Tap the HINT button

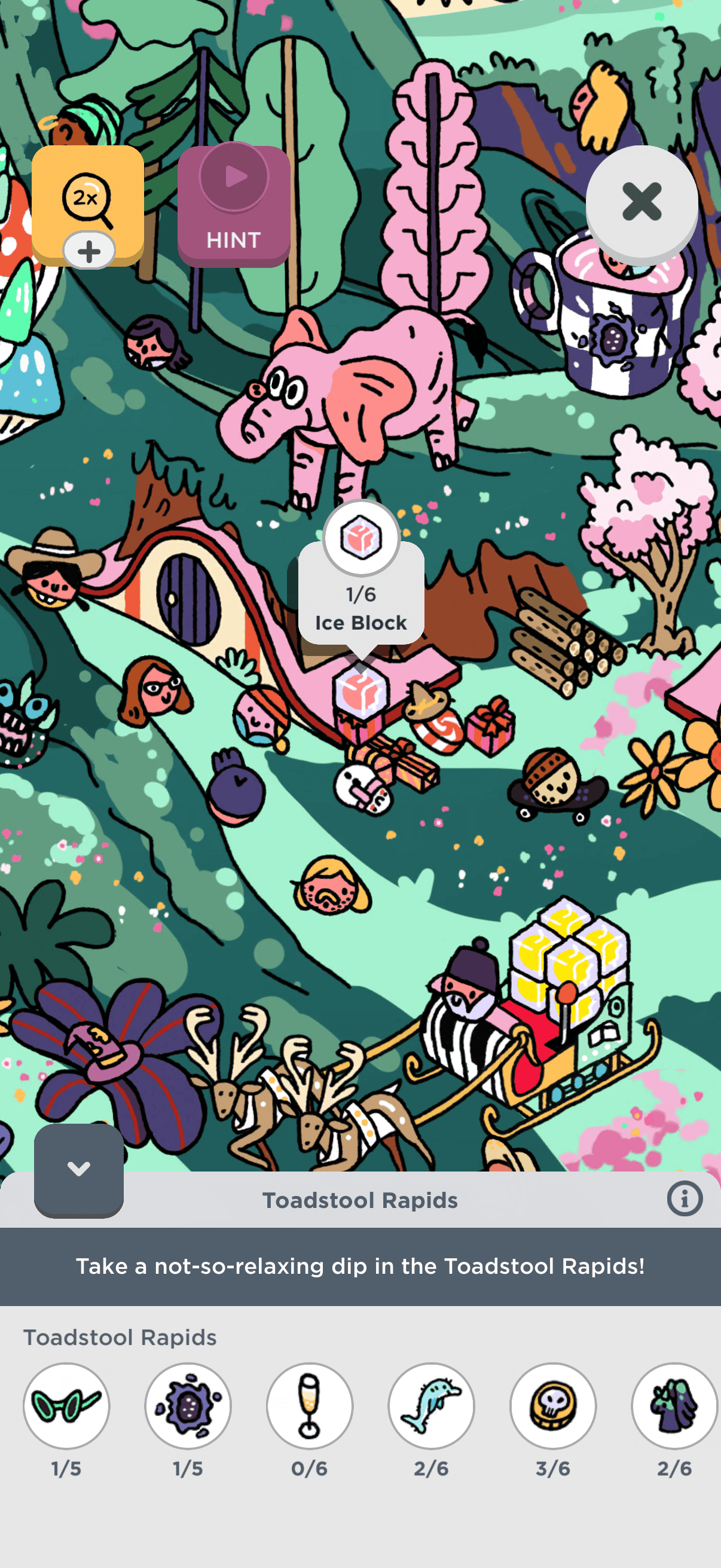(x=234, y=206)
